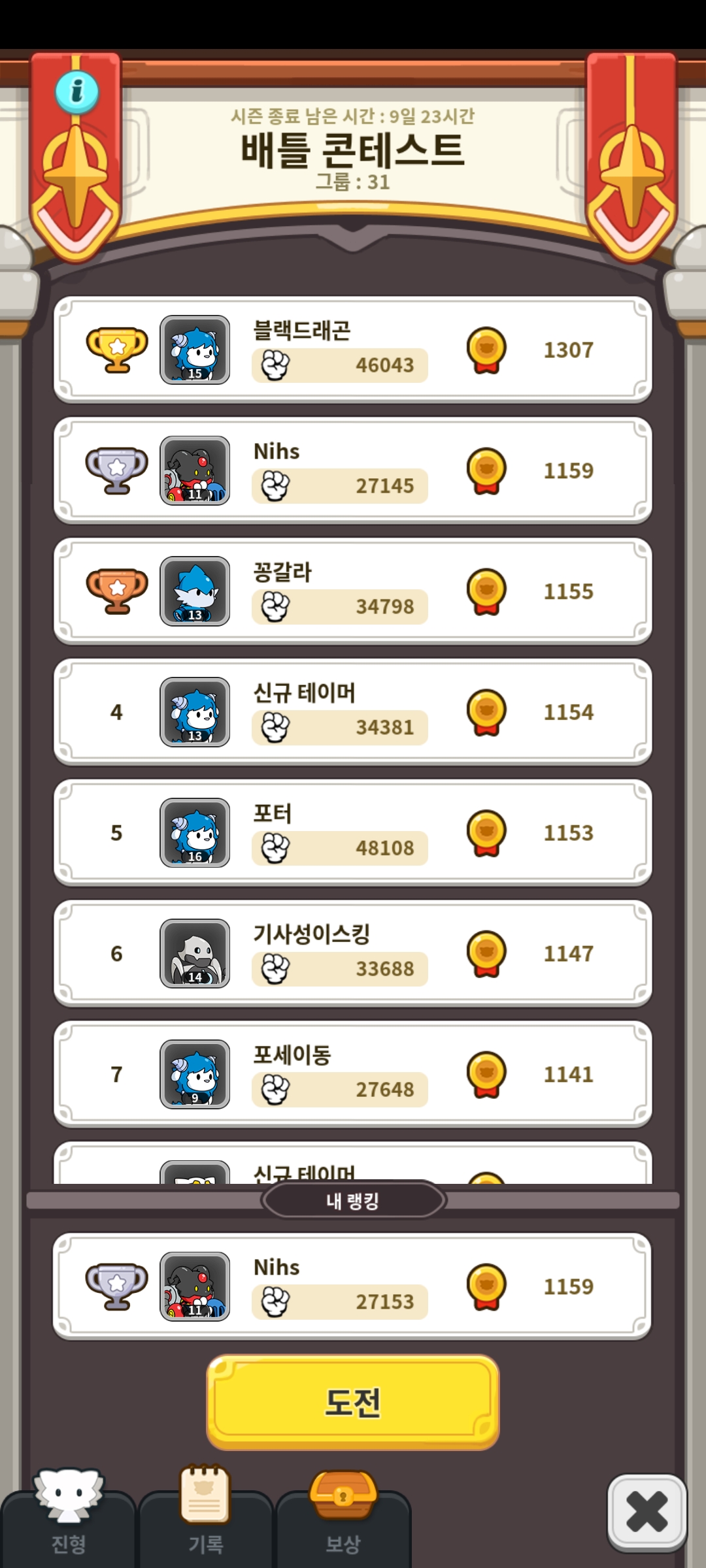Open the Nihs row with 27145 power
Screen dimensions: 706x1568
353,470
